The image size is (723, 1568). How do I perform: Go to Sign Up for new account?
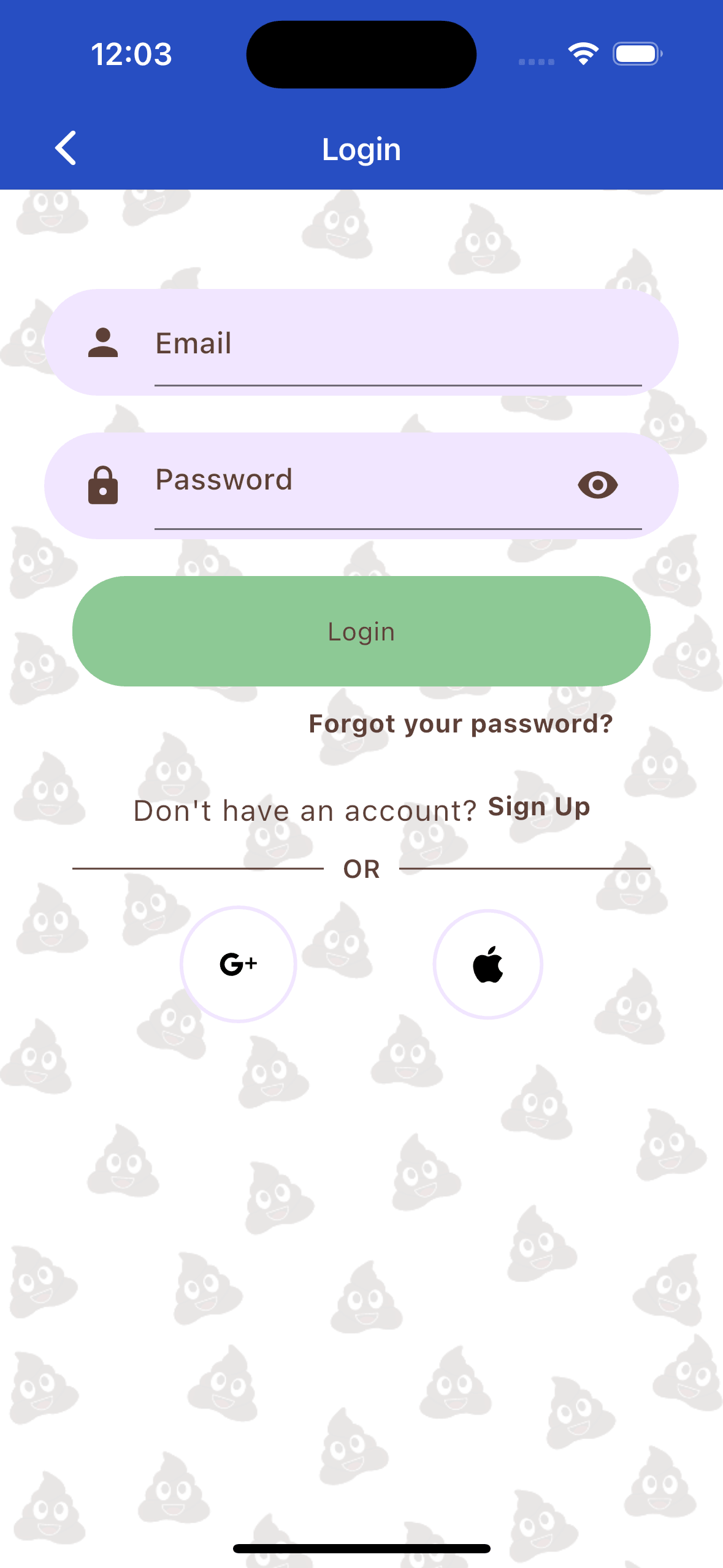point(538,807)
